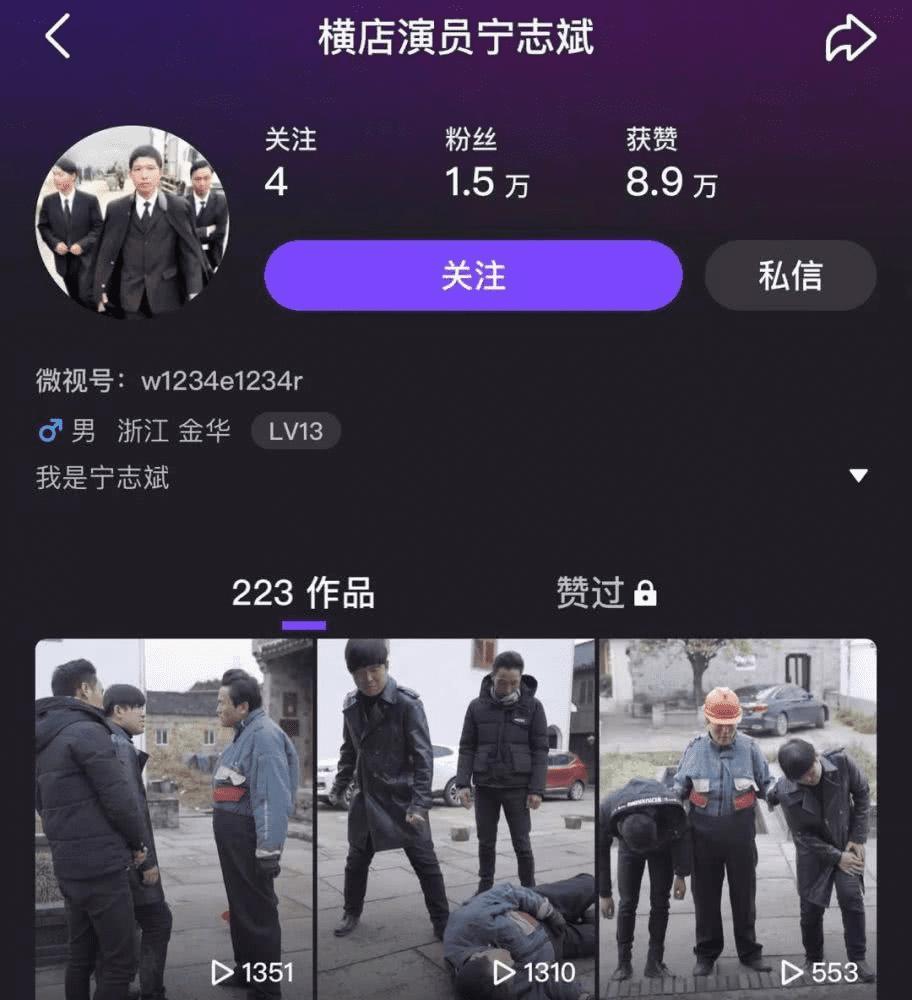Play the video with 553 views
The height and width of the screenshot is (1000, 912).
[738, 820]
